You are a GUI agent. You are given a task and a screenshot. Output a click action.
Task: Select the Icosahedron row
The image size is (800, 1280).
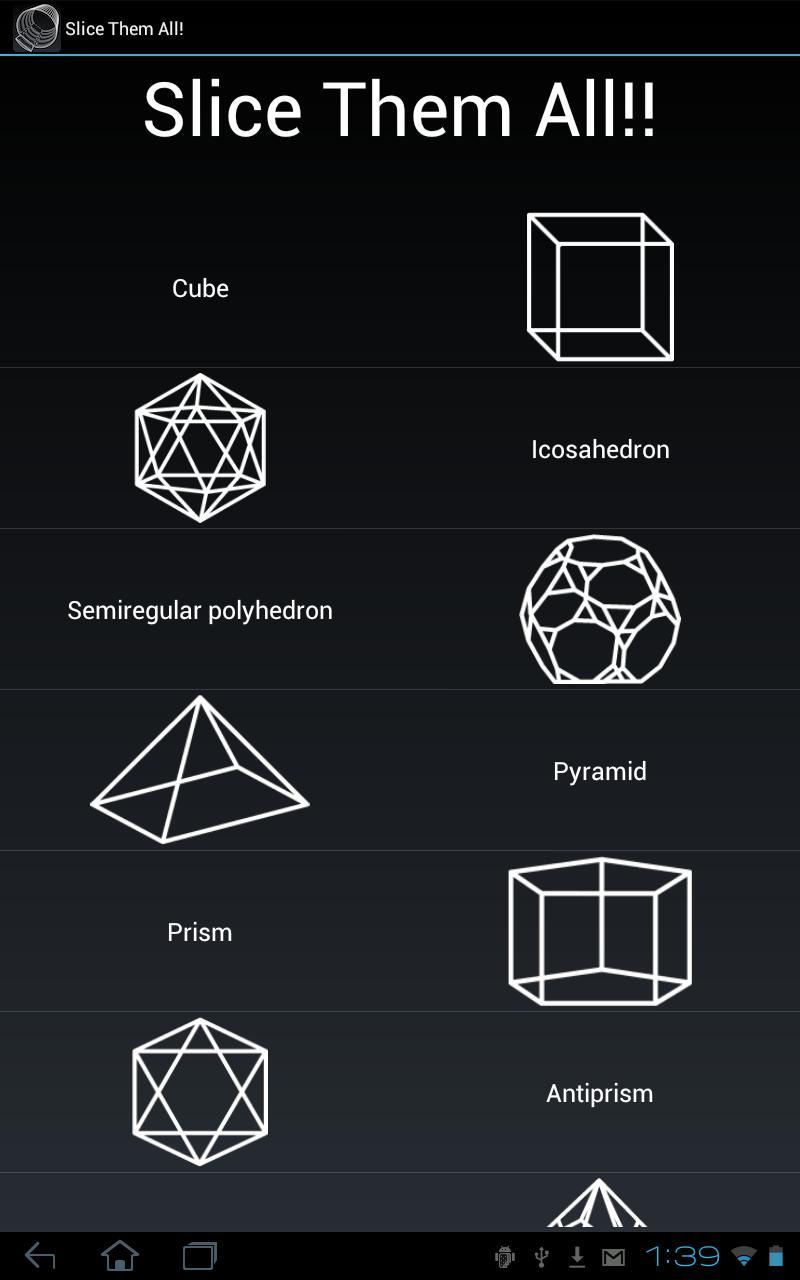[x=599, y=449]
